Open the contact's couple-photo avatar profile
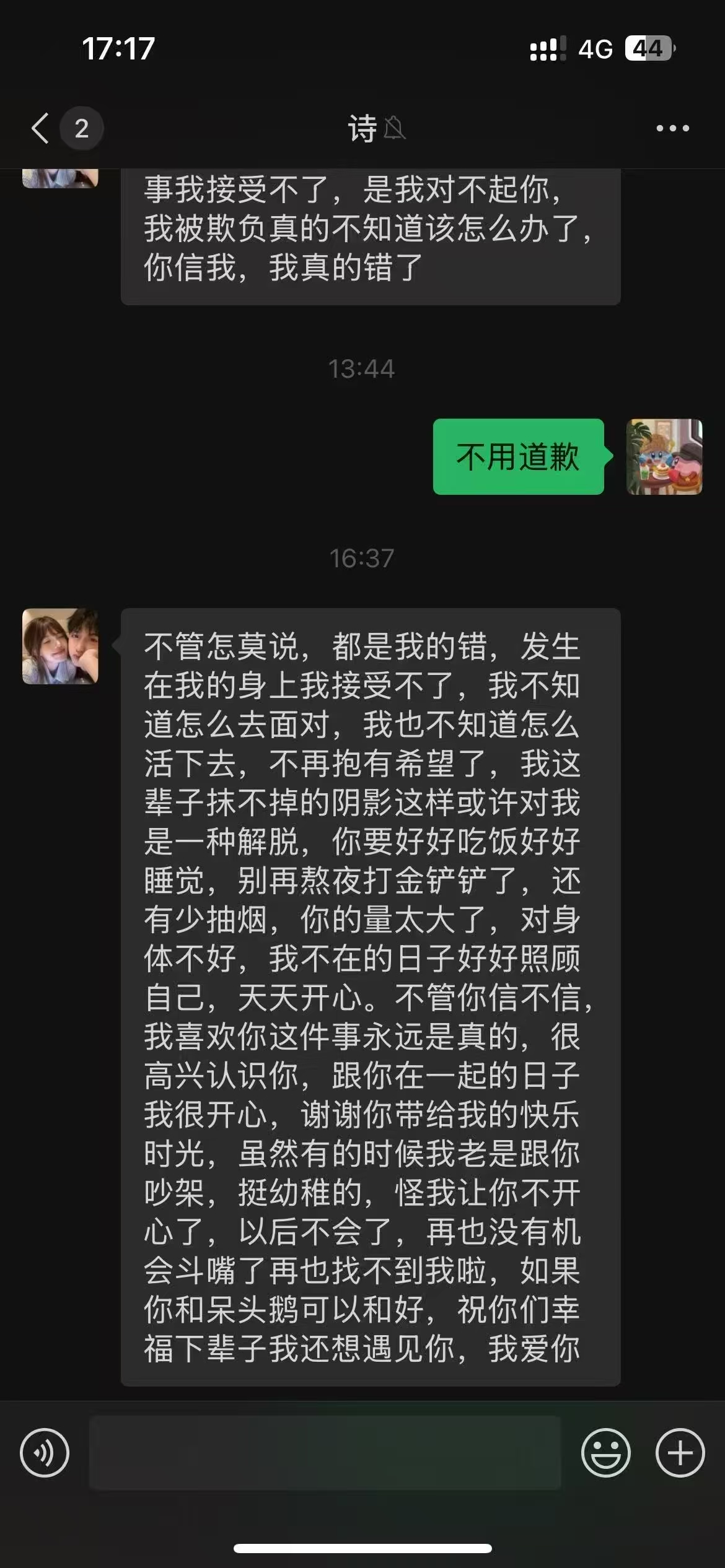The image size is (725, 1568). [60, 646]
